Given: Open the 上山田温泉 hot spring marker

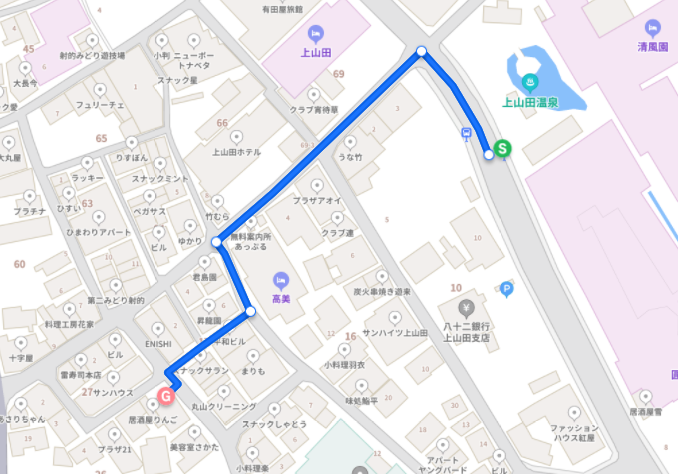Looking at the screenshot, I should (x=531, y=82).
